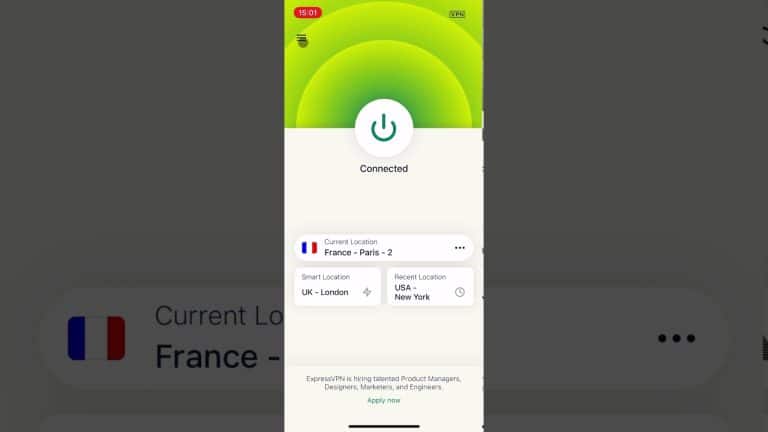
Task: Follow the Apply now link
Action: 383,400
